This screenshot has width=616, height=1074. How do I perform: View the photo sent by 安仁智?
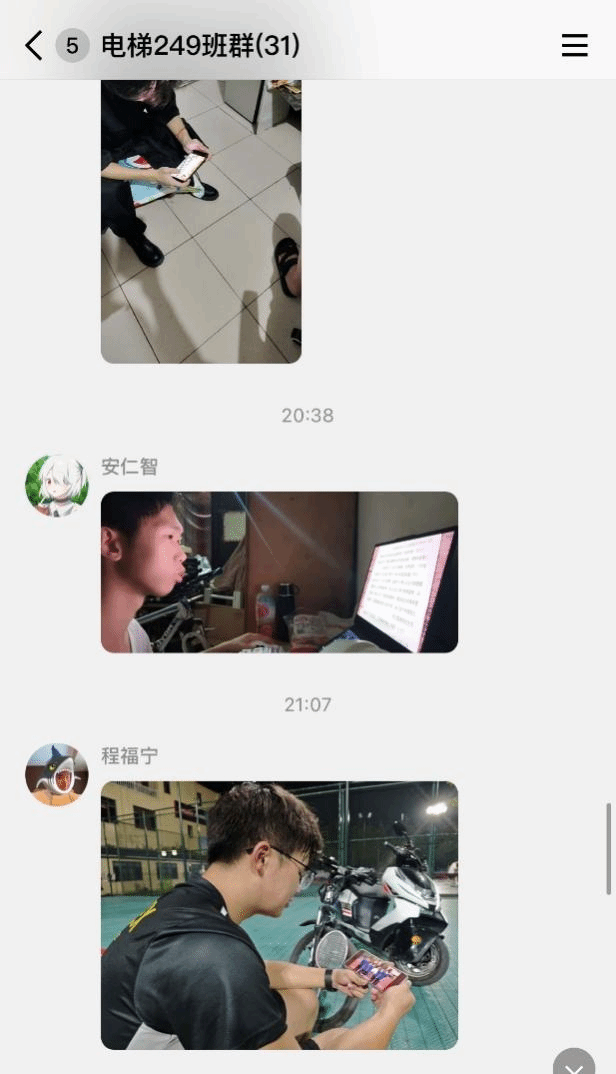279,572
